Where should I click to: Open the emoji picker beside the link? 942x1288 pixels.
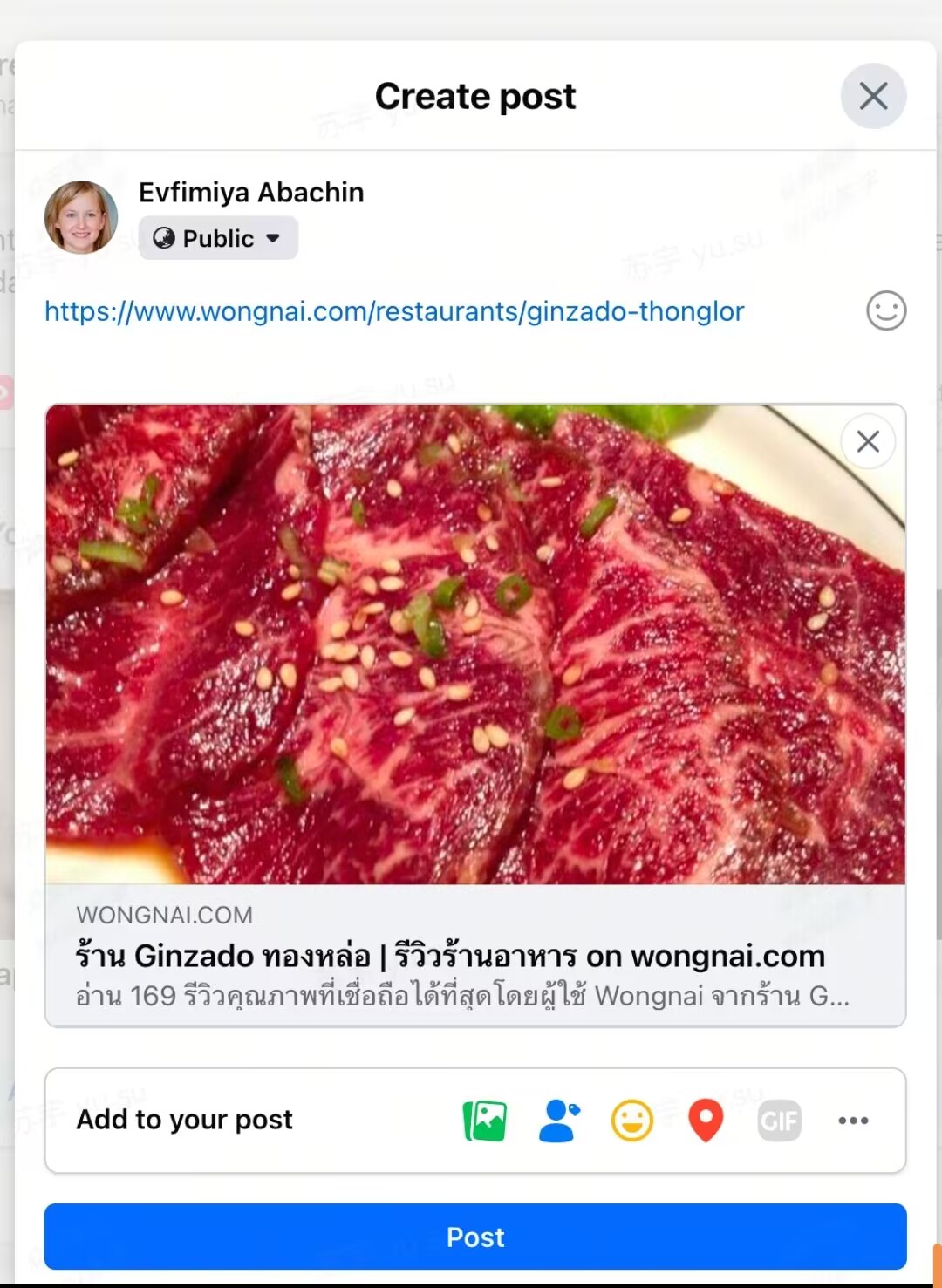[886, 310]
